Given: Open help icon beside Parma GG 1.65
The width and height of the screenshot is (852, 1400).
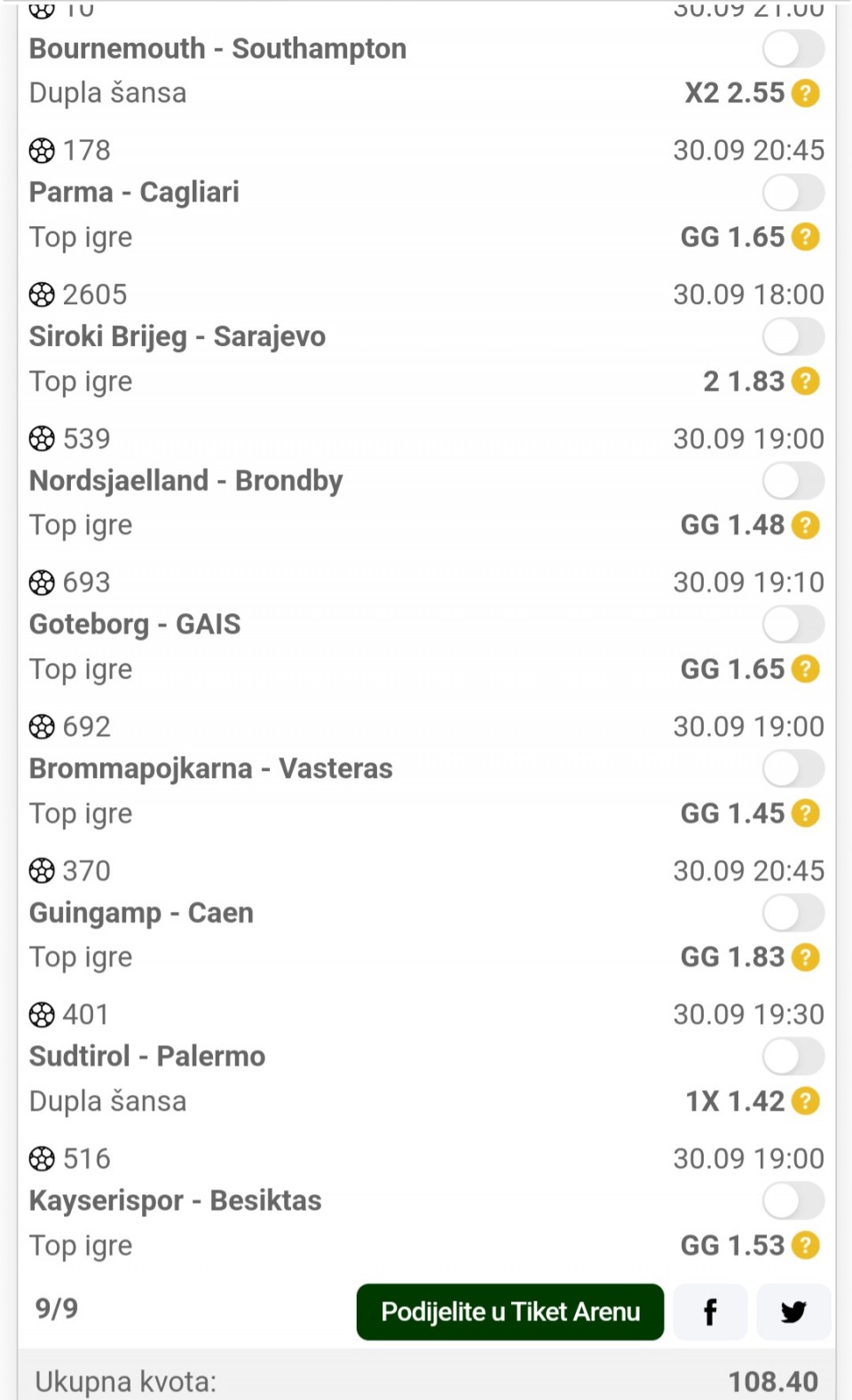Looking at the screenshot, I should point(805,237).
